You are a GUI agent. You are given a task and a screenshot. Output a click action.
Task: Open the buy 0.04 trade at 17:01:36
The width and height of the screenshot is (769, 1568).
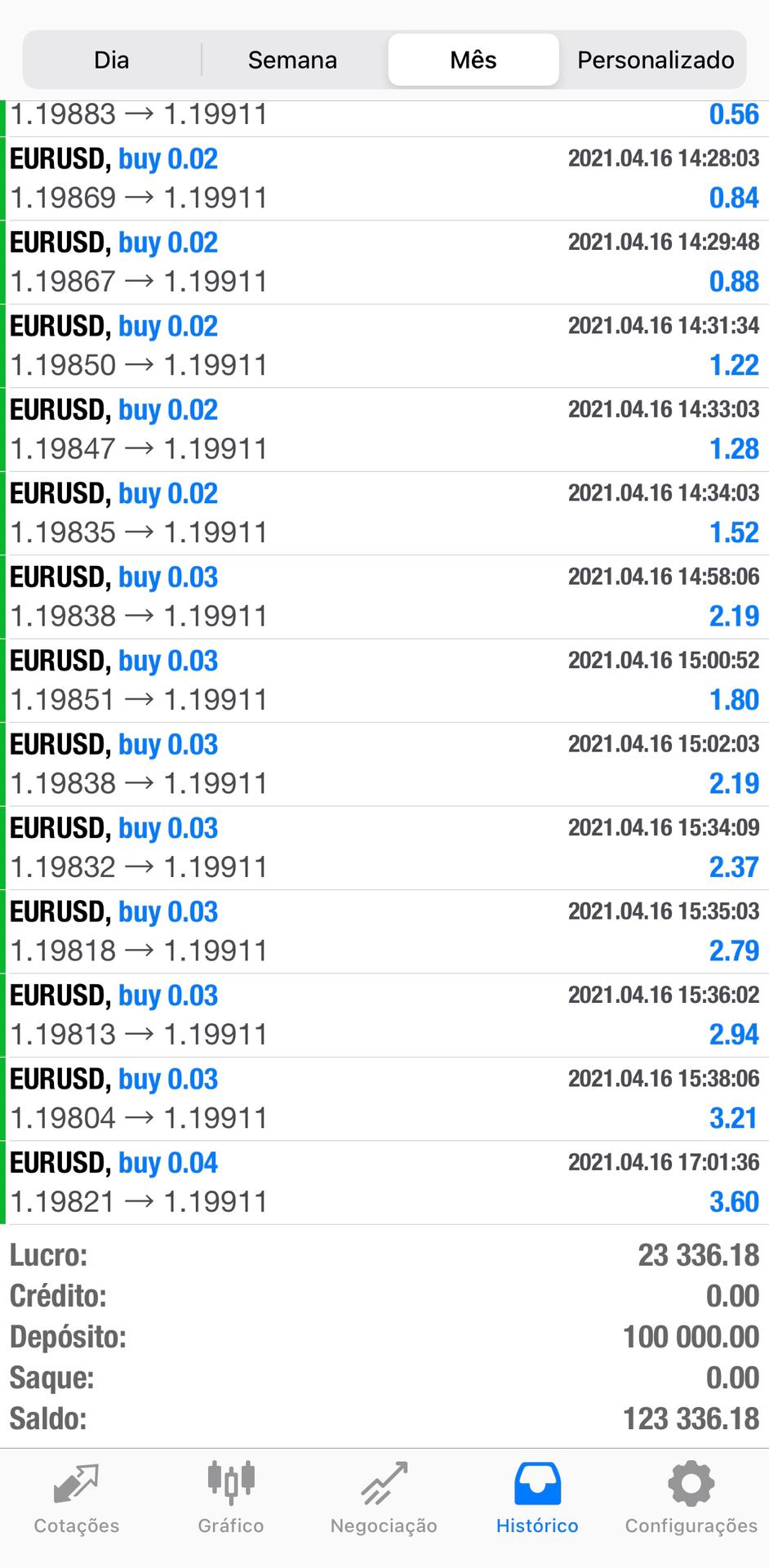pyautogui.click(x=384, y=1183)
